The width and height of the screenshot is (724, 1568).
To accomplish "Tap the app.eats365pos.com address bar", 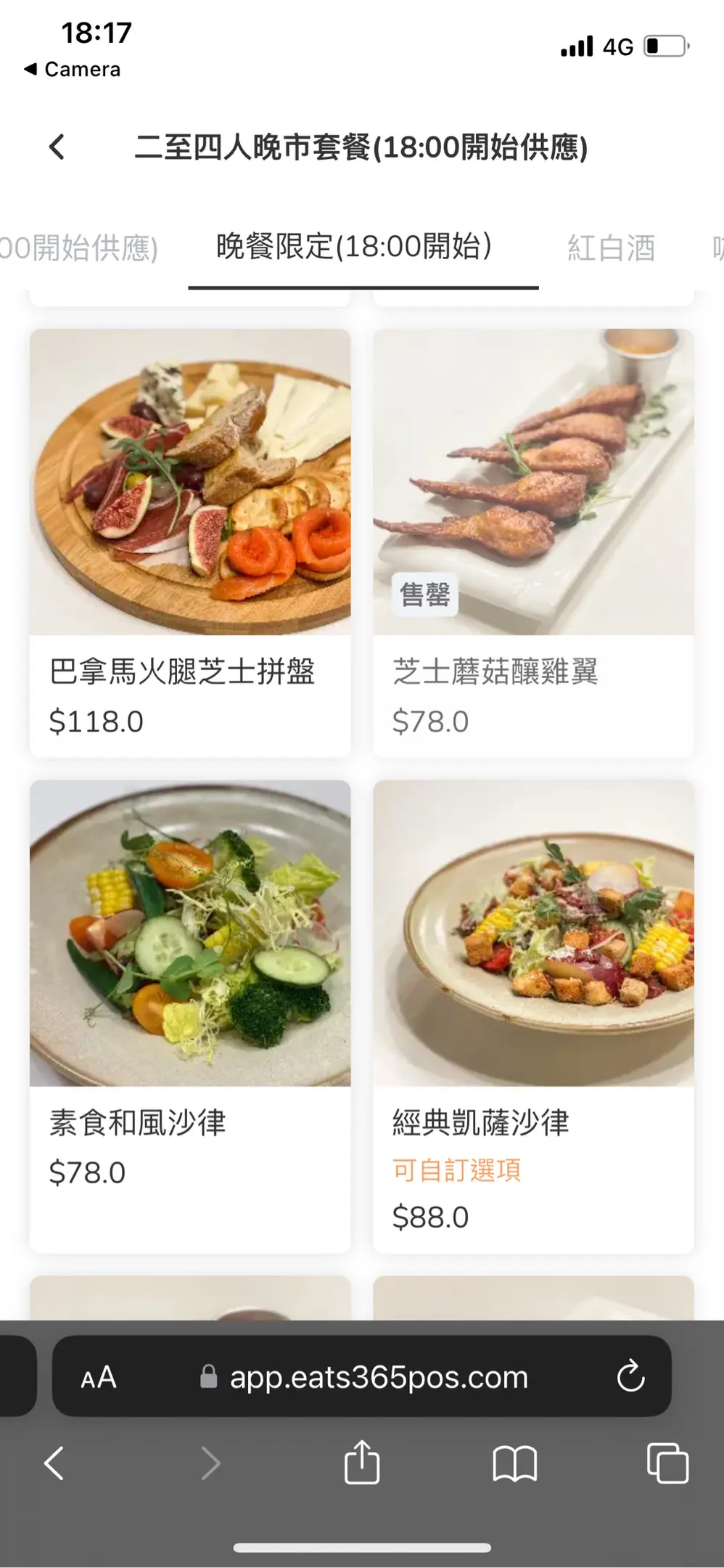I will [377, 1377].
